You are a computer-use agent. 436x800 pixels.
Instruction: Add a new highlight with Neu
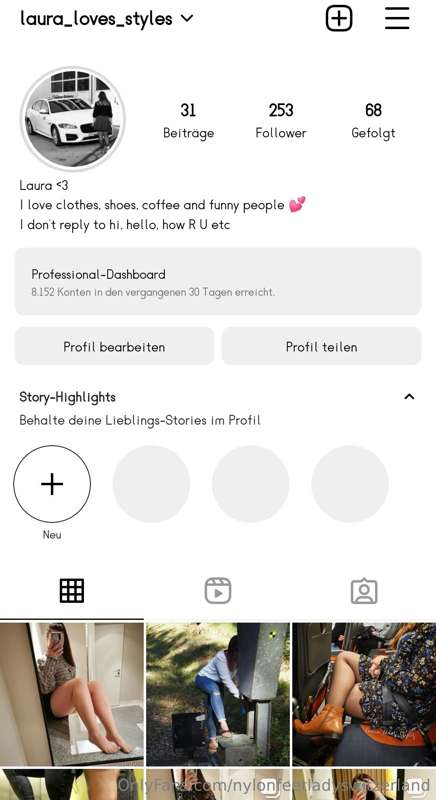[52, 484]
